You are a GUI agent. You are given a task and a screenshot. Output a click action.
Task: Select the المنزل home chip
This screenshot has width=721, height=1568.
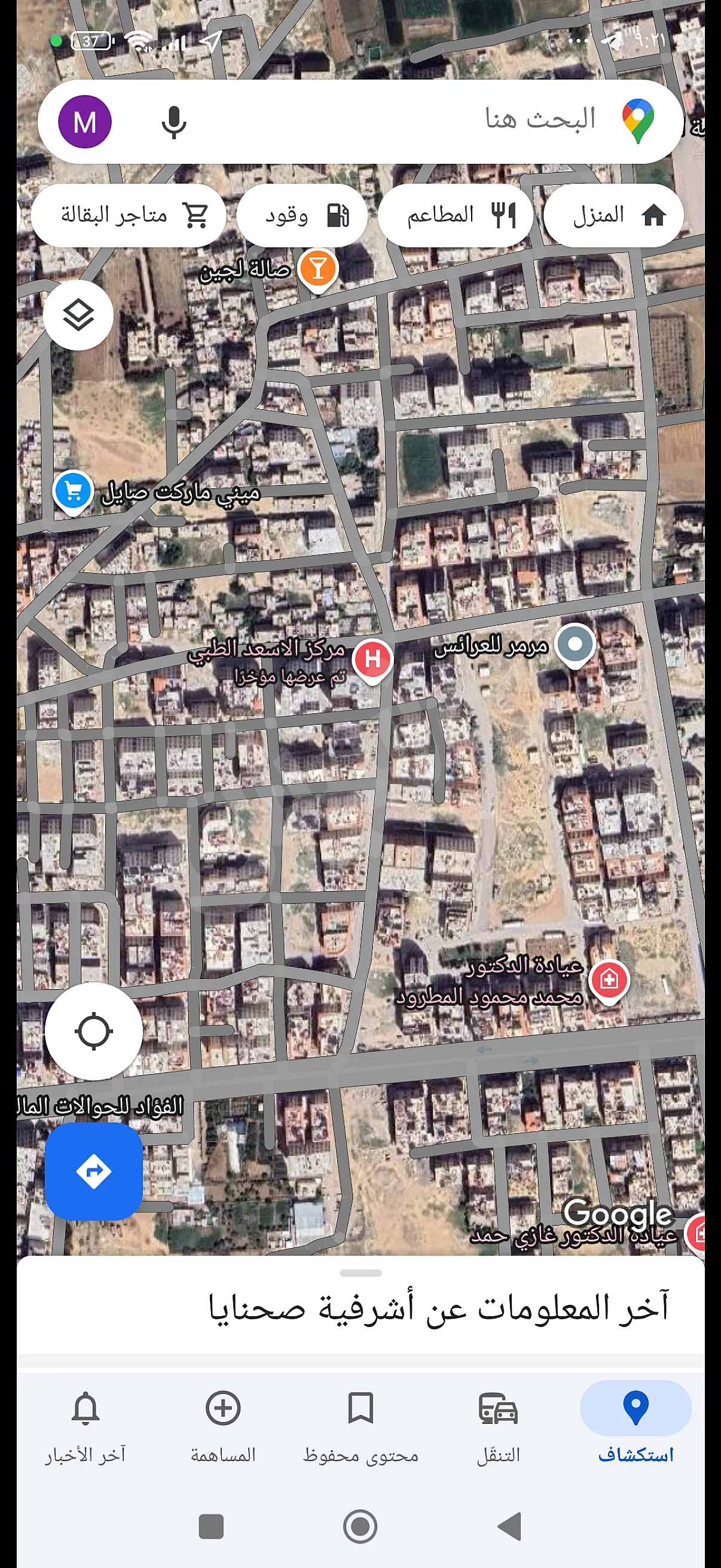[613, 215]
